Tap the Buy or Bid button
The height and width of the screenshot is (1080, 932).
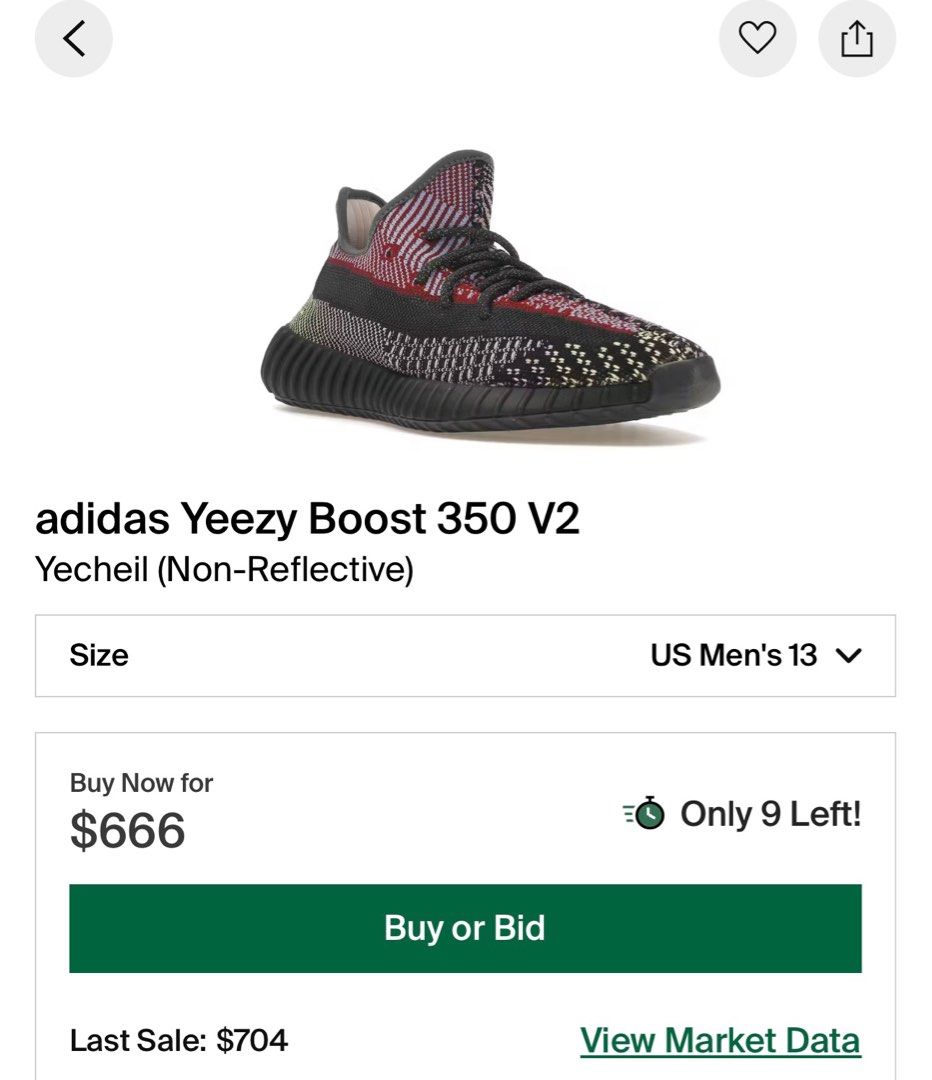click(x=465, y=928)
